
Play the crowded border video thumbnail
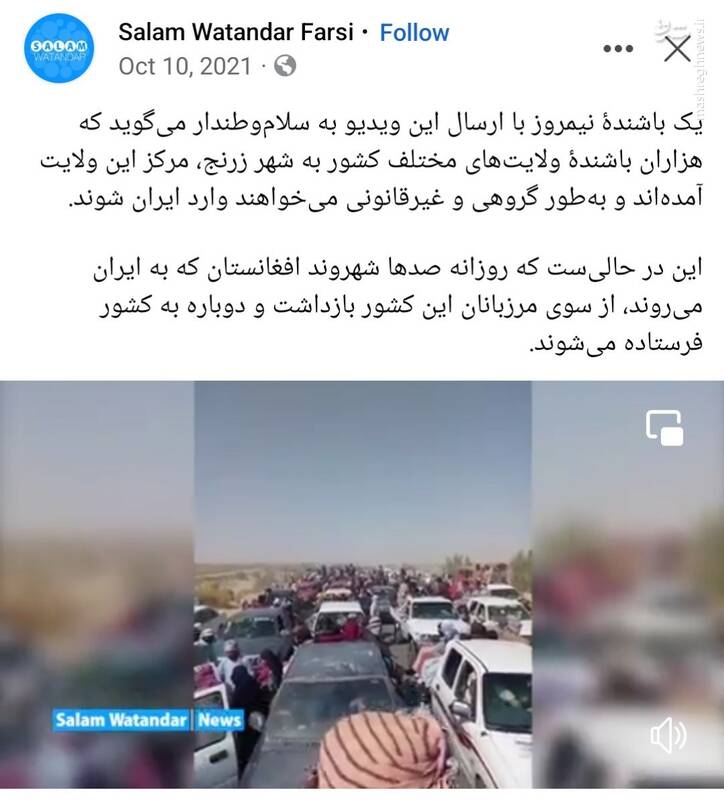click(362, 590)
